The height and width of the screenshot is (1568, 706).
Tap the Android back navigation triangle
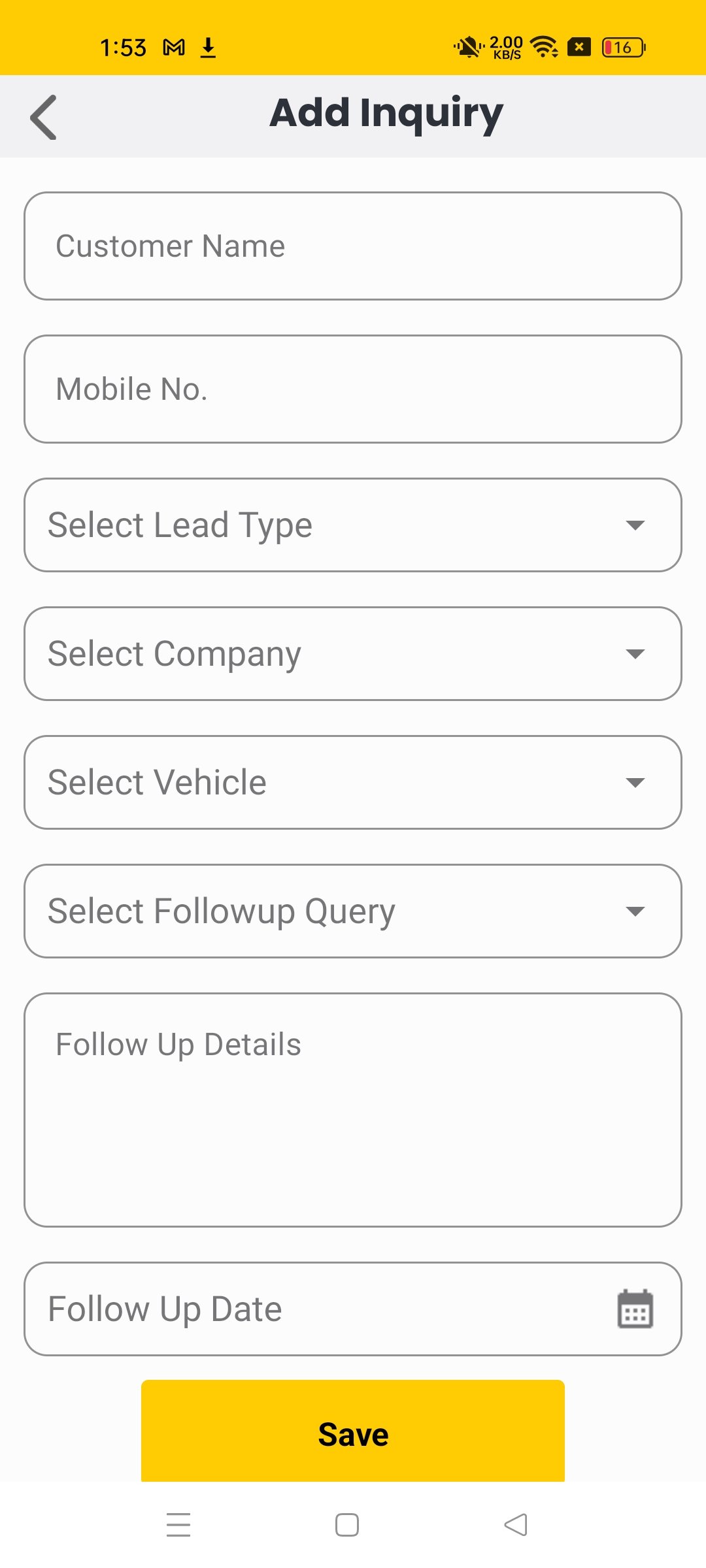click(x=516, y=1524)
